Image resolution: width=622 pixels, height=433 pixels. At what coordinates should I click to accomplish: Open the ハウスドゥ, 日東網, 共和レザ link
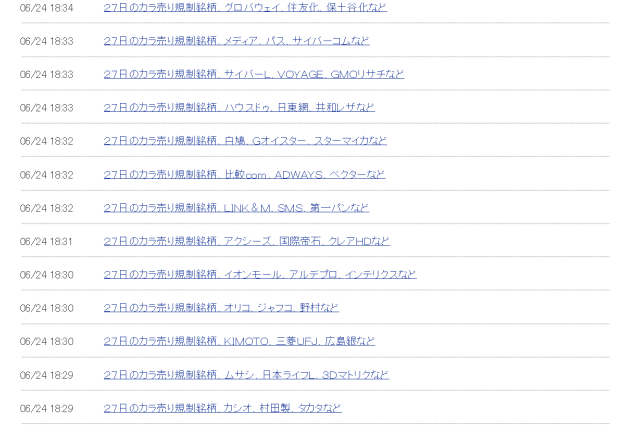coord(239,107)
